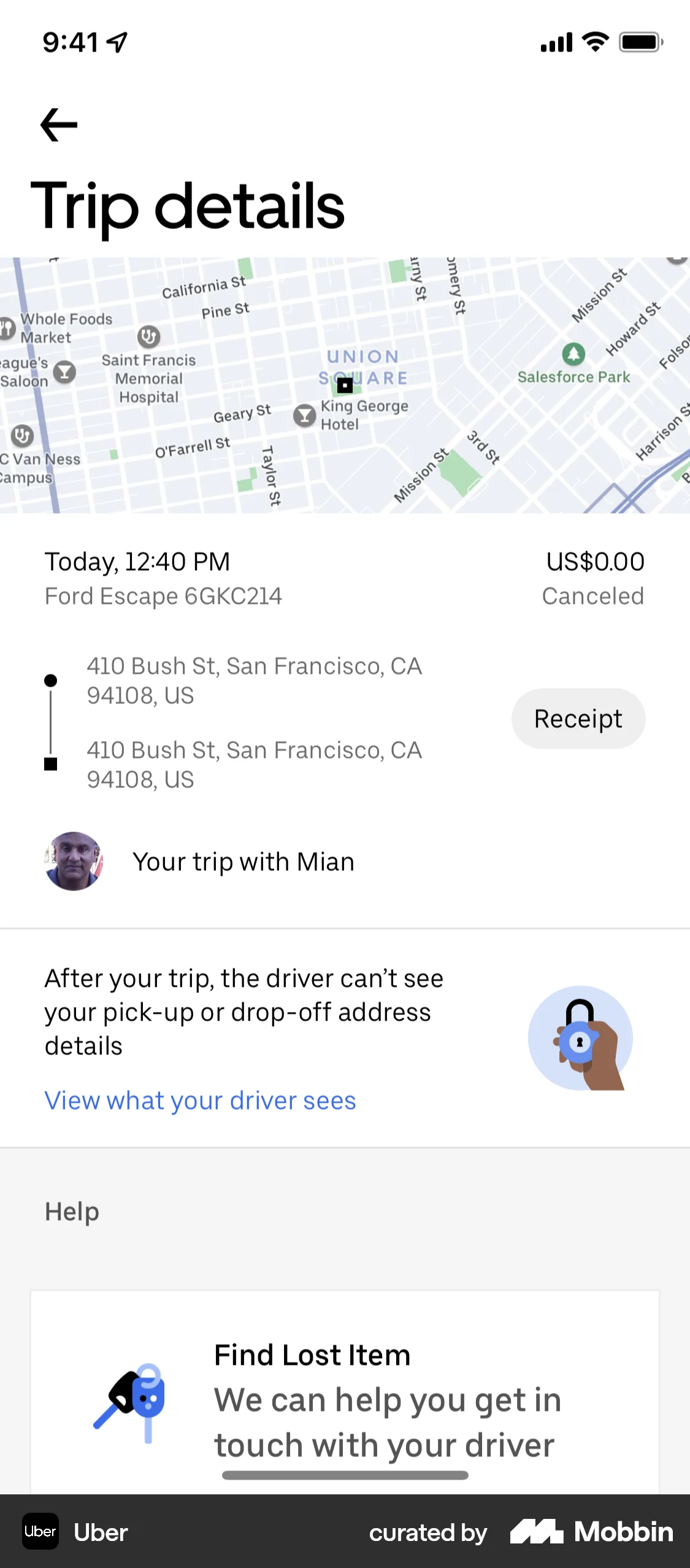Tap the Wi-Fi indicator in the status bar

click(593, 41)
